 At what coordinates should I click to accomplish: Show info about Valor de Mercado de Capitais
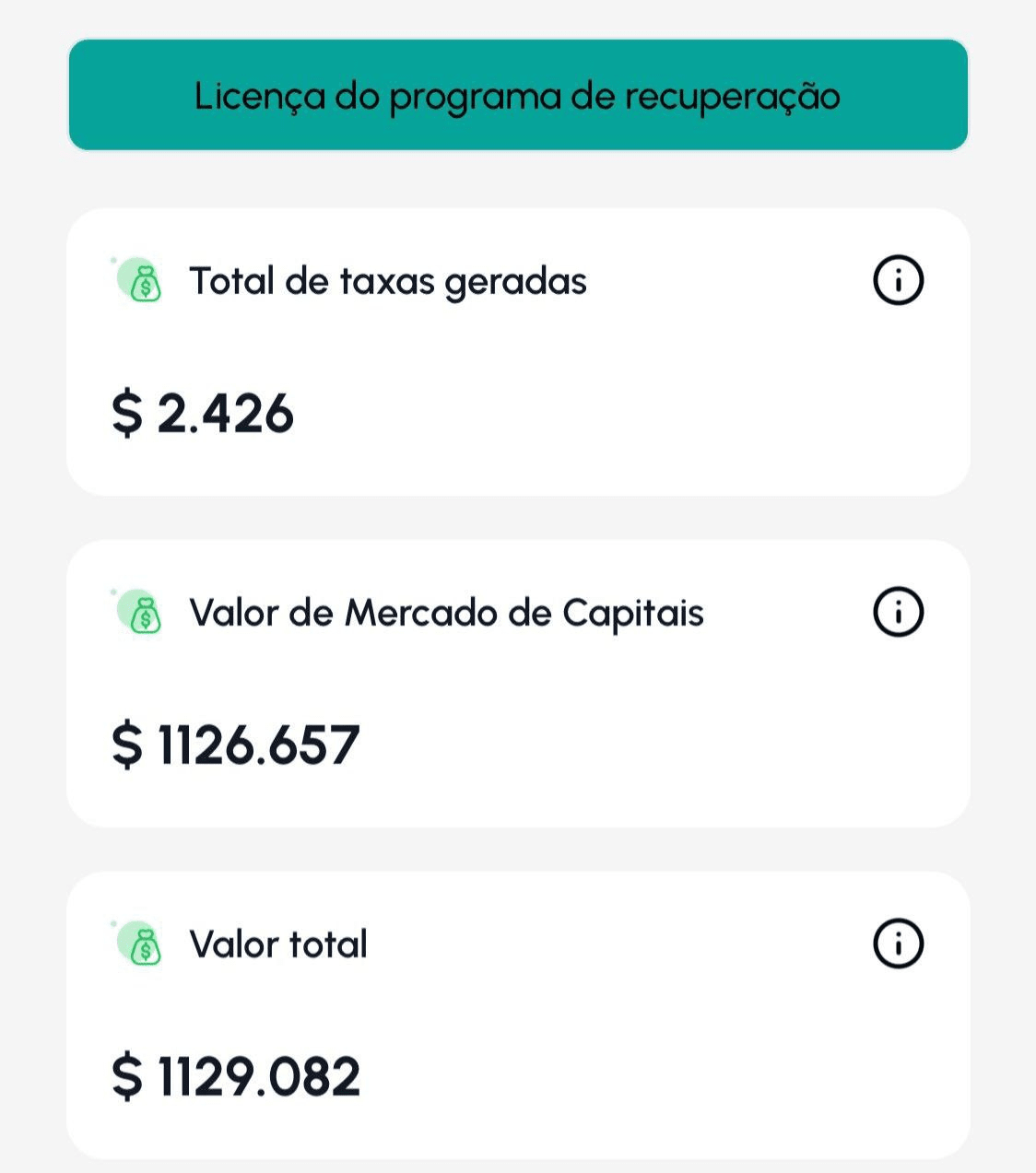(x=898, y=612)
